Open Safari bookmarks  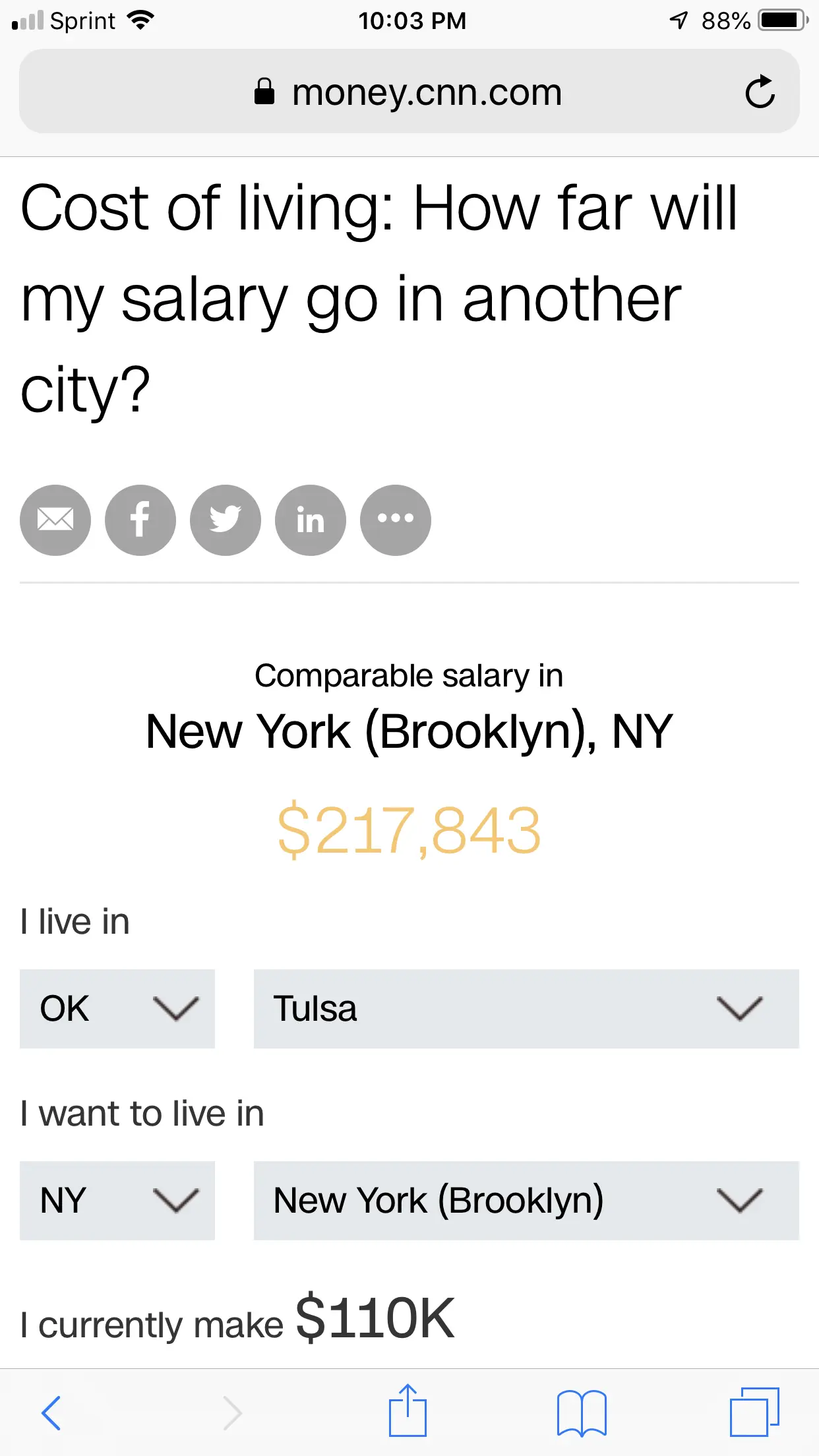click(x=582, y=1412)
